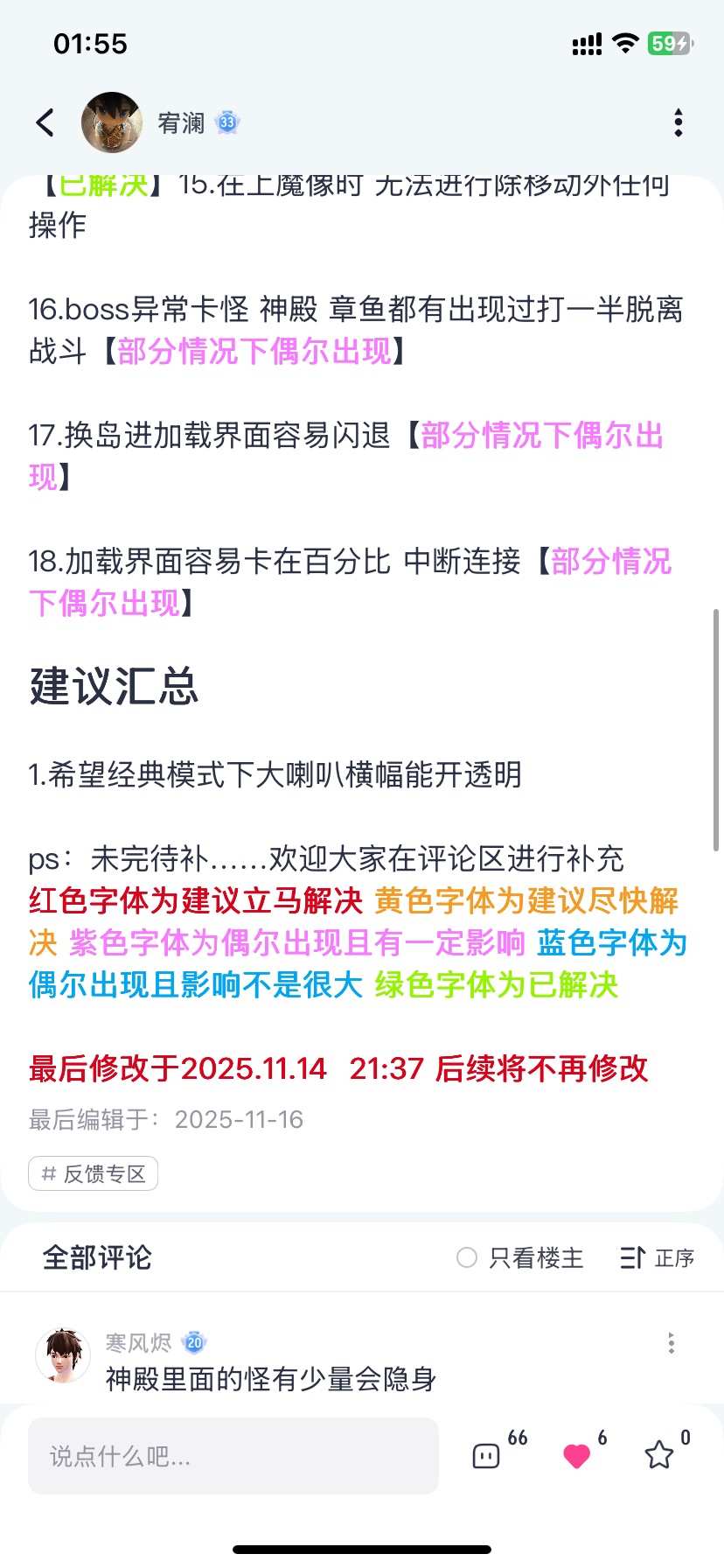Open 宥澜's profile avatar
Screen dimensions: 724x1568
pyautogui.click(x=112, y=122)
